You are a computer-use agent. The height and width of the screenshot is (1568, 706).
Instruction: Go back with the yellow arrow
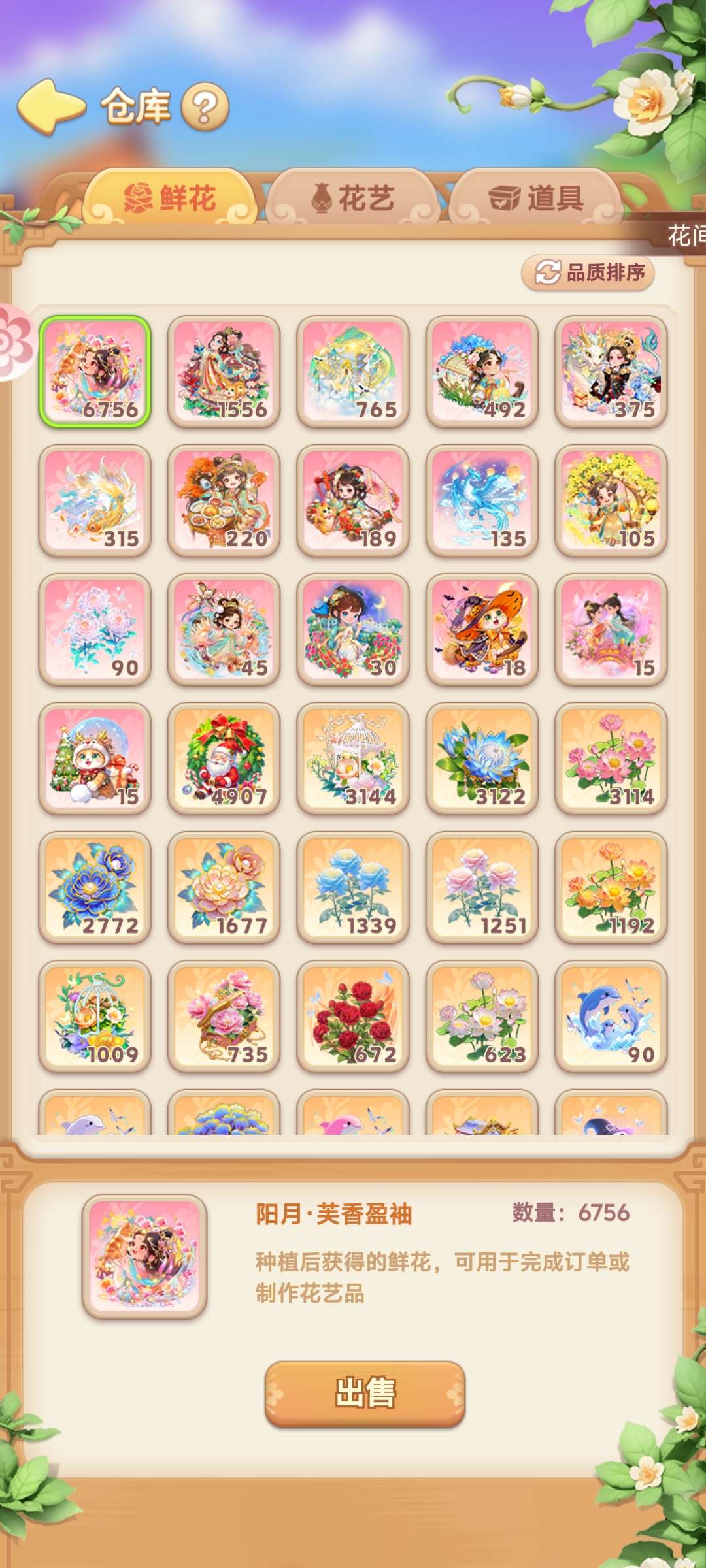click(x=51, y=106)
